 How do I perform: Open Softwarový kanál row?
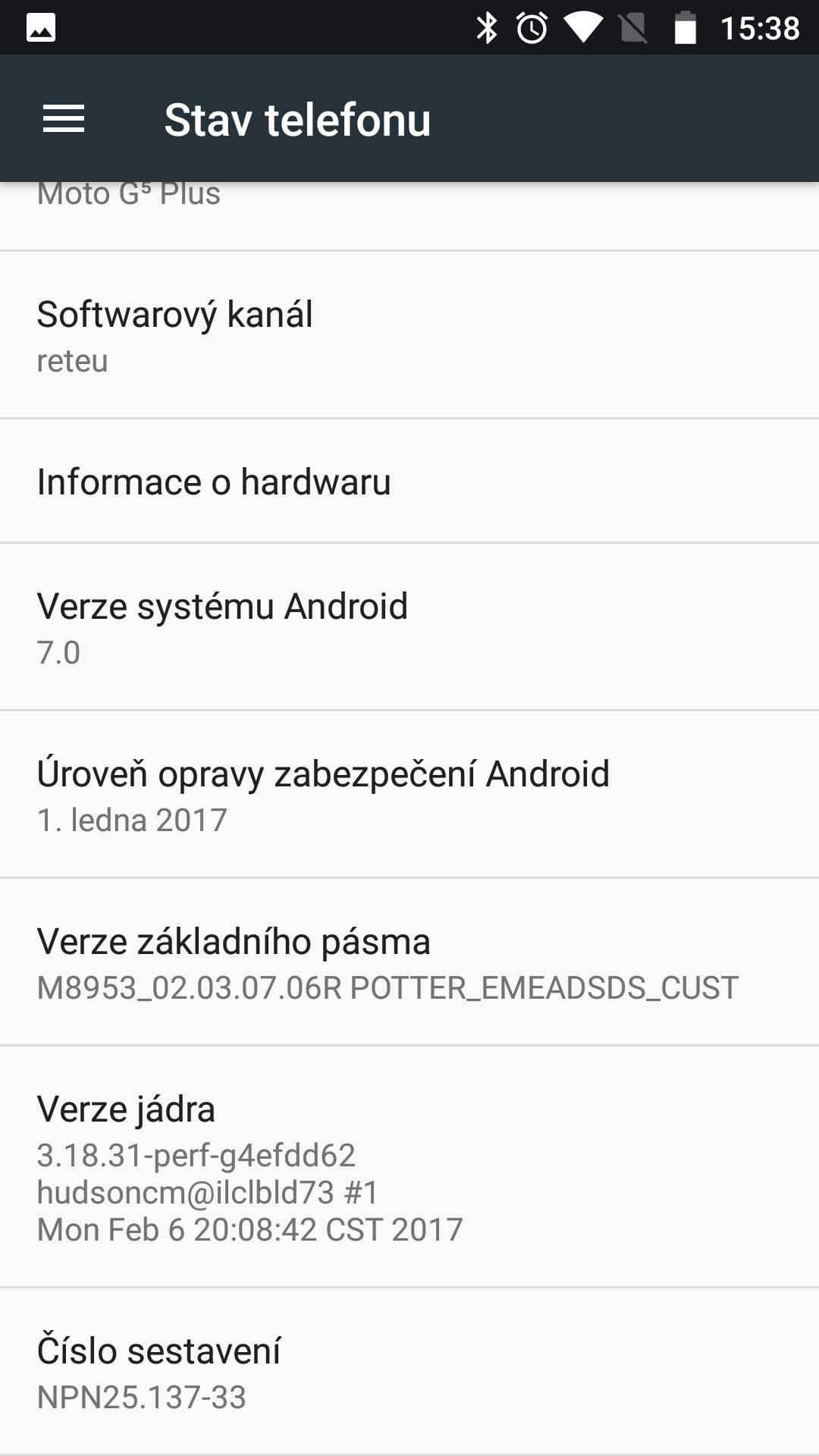pos(409,334)
